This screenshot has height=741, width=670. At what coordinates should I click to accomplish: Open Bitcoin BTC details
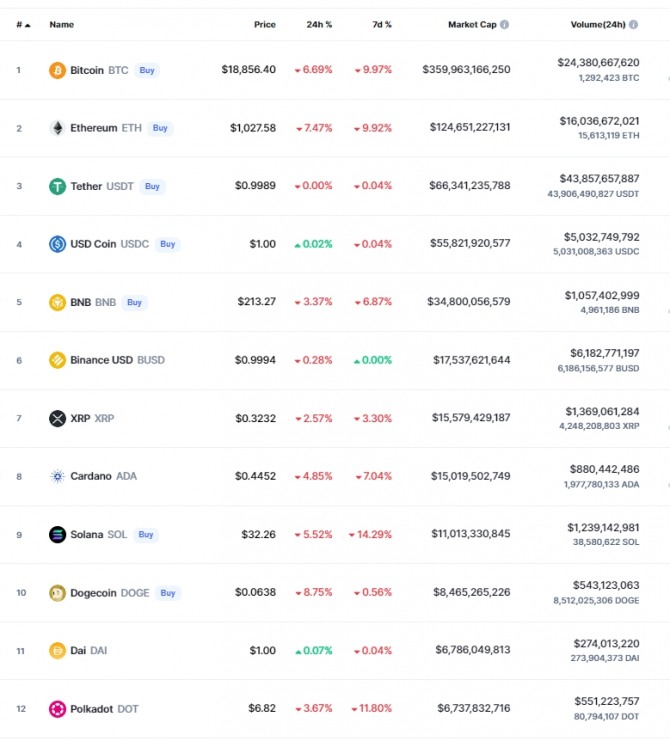(98, 70)
